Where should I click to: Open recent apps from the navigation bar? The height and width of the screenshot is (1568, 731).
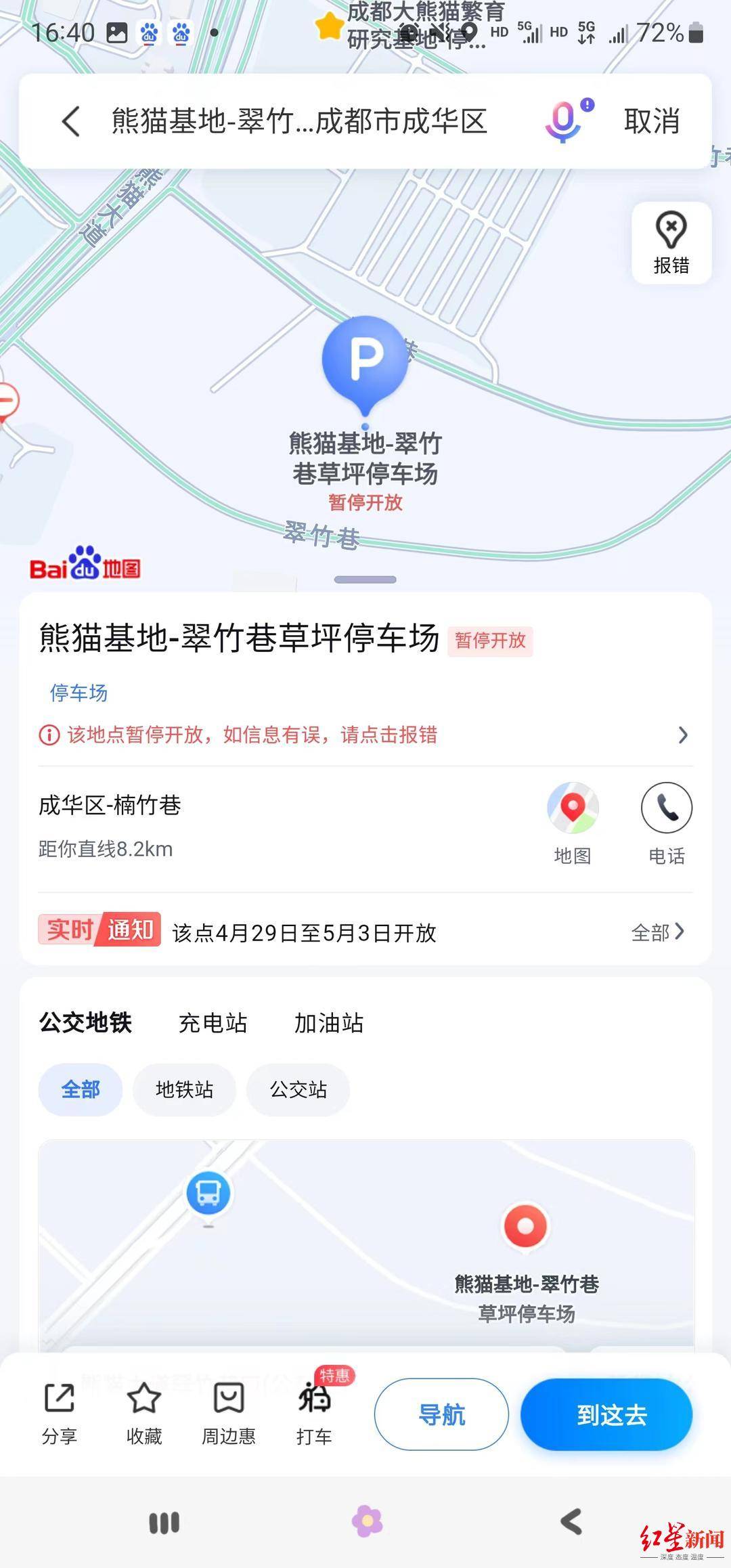164,1523
